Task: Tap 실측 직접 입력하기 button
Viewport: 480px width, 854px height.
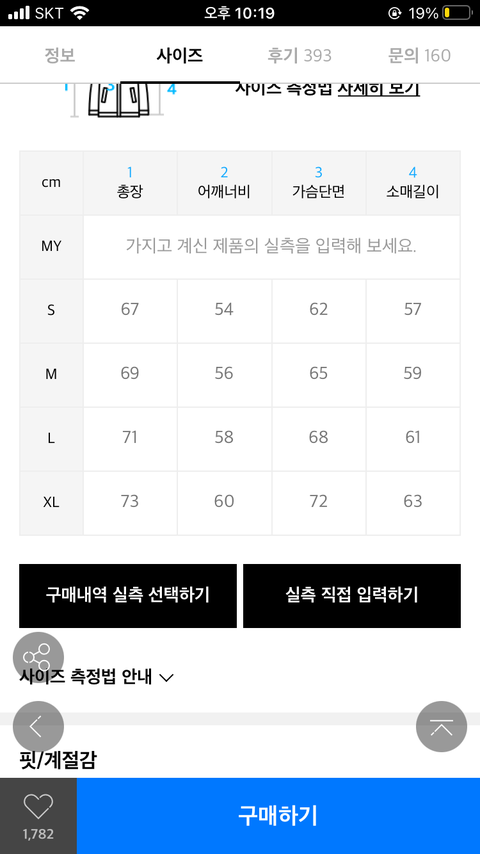Action: click(351, 595)
